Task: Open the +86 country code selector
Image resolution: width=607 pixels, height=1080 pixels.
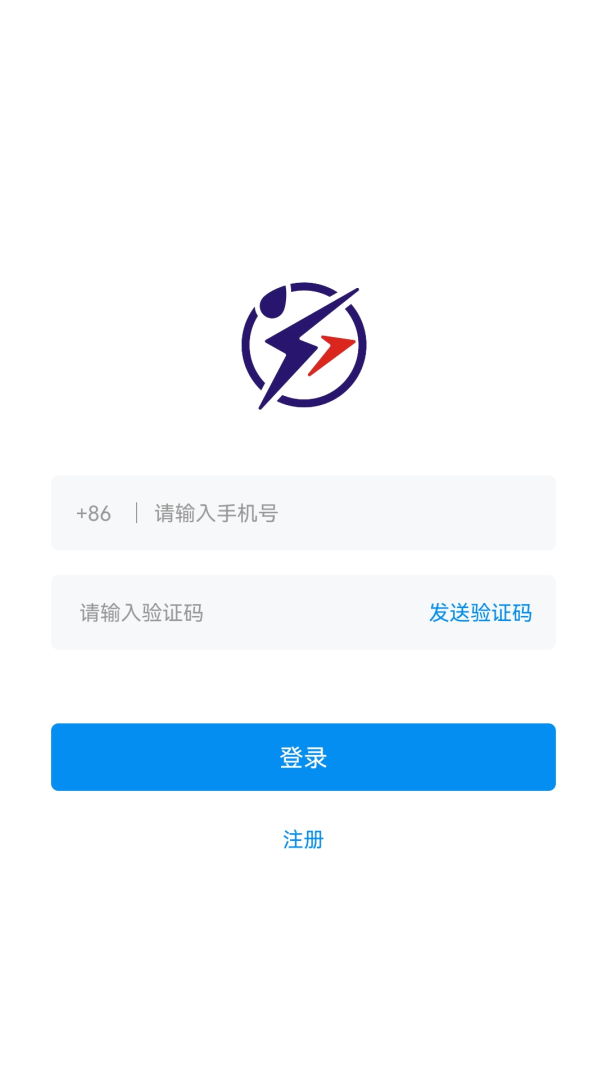Action: click(x=94, y=513)
